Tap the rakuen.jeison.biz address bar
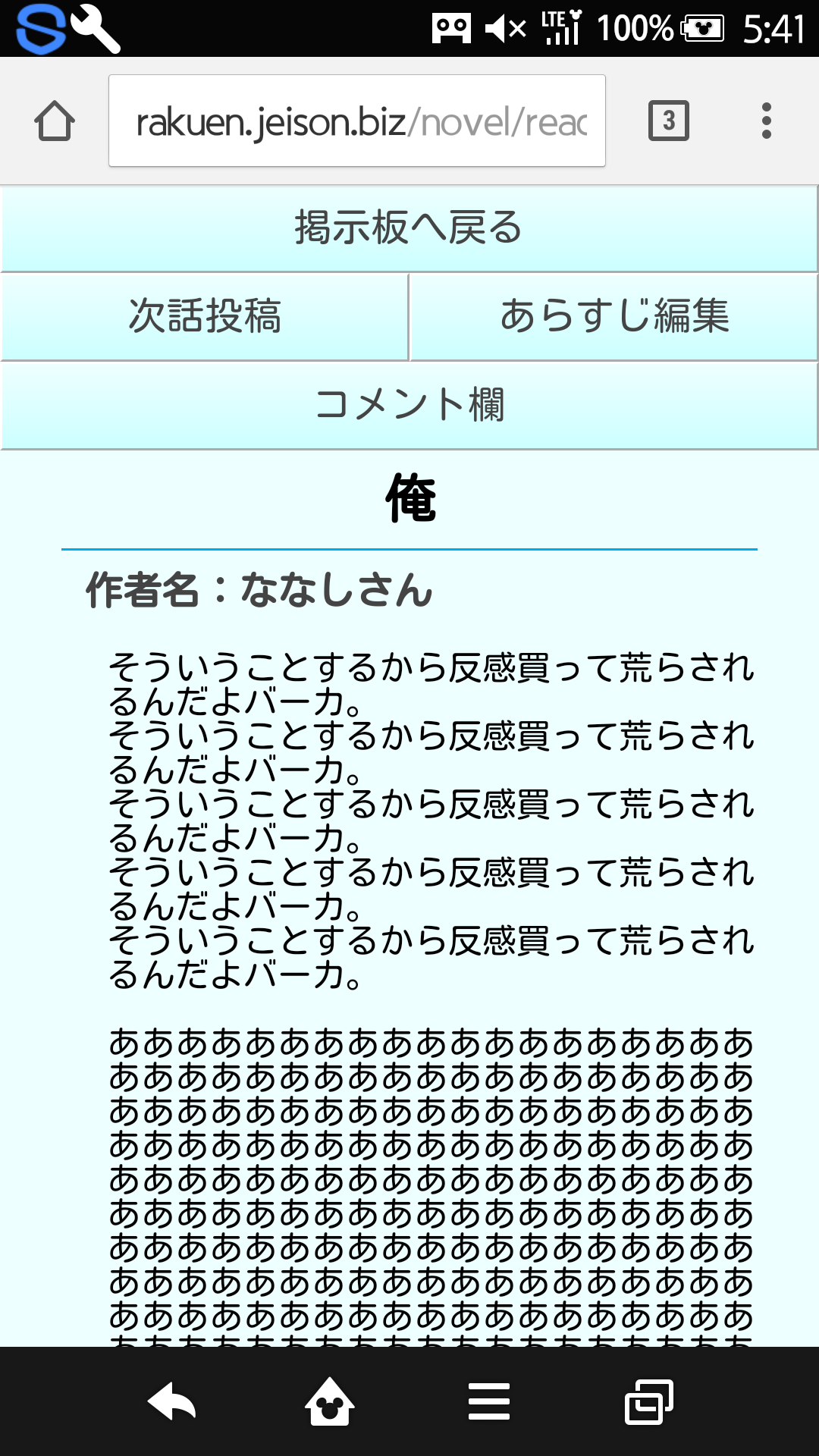819x1456 pixels. tap(356, 121)
